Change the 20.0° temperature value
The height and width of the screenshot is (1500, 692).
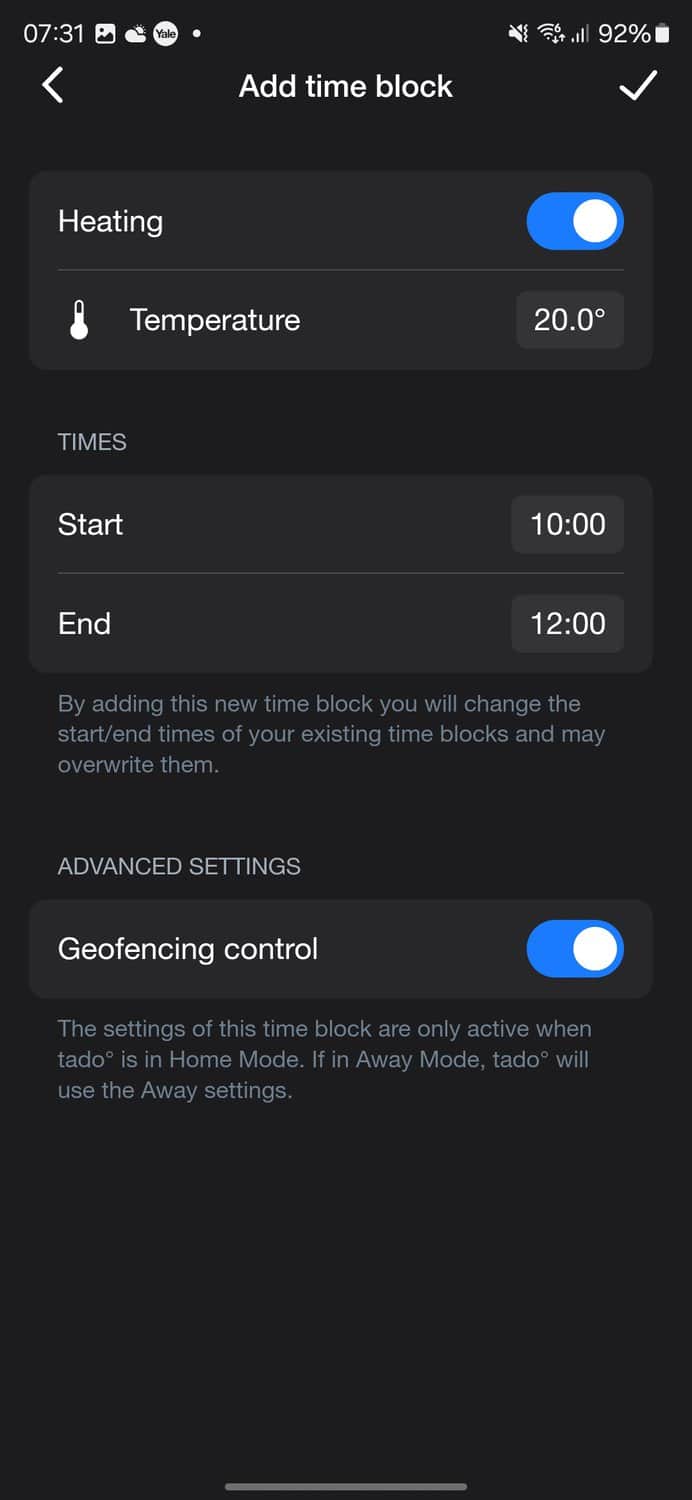coord(569,320)
